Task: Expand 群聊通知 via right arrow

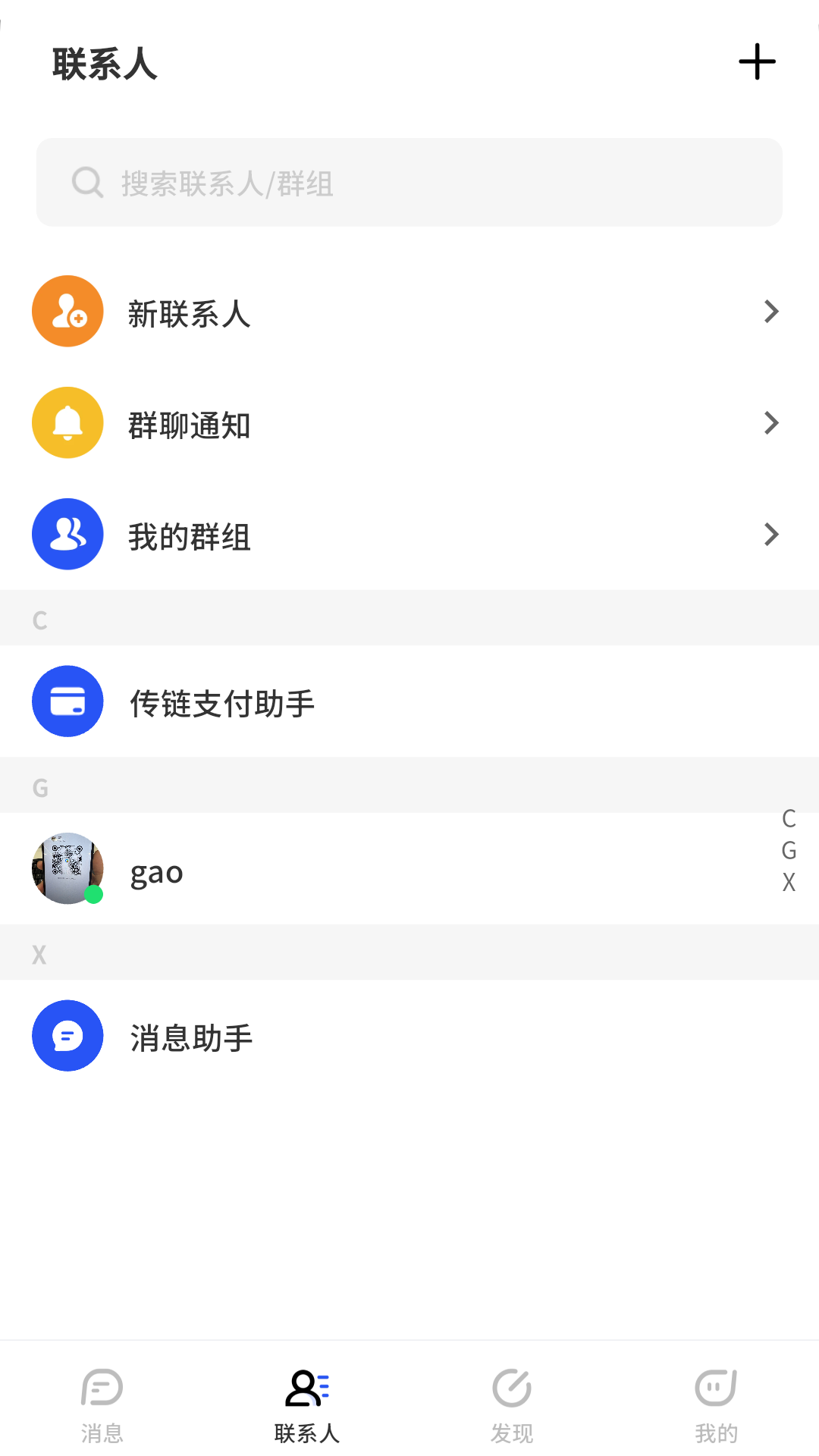Action: tap(770, 422)
